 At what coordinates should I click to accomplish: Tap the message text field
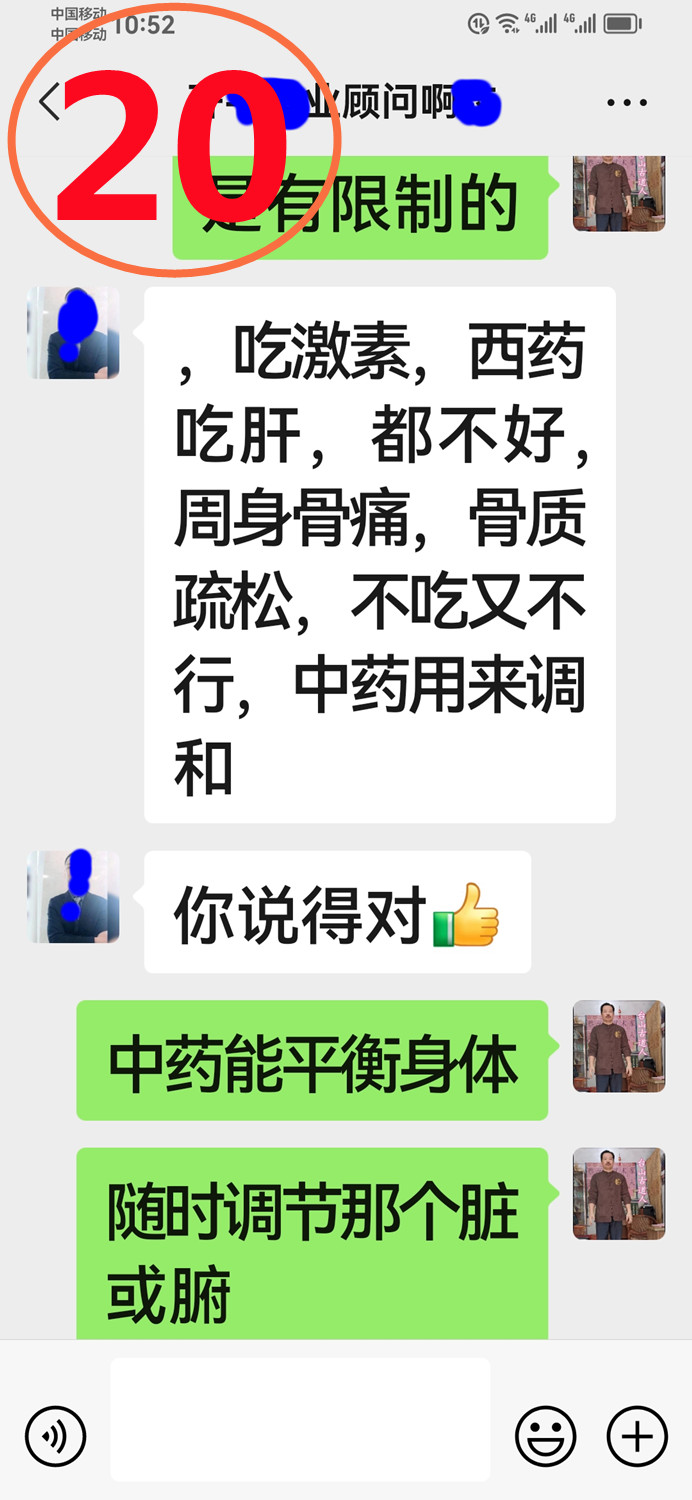pos(300,1419)
